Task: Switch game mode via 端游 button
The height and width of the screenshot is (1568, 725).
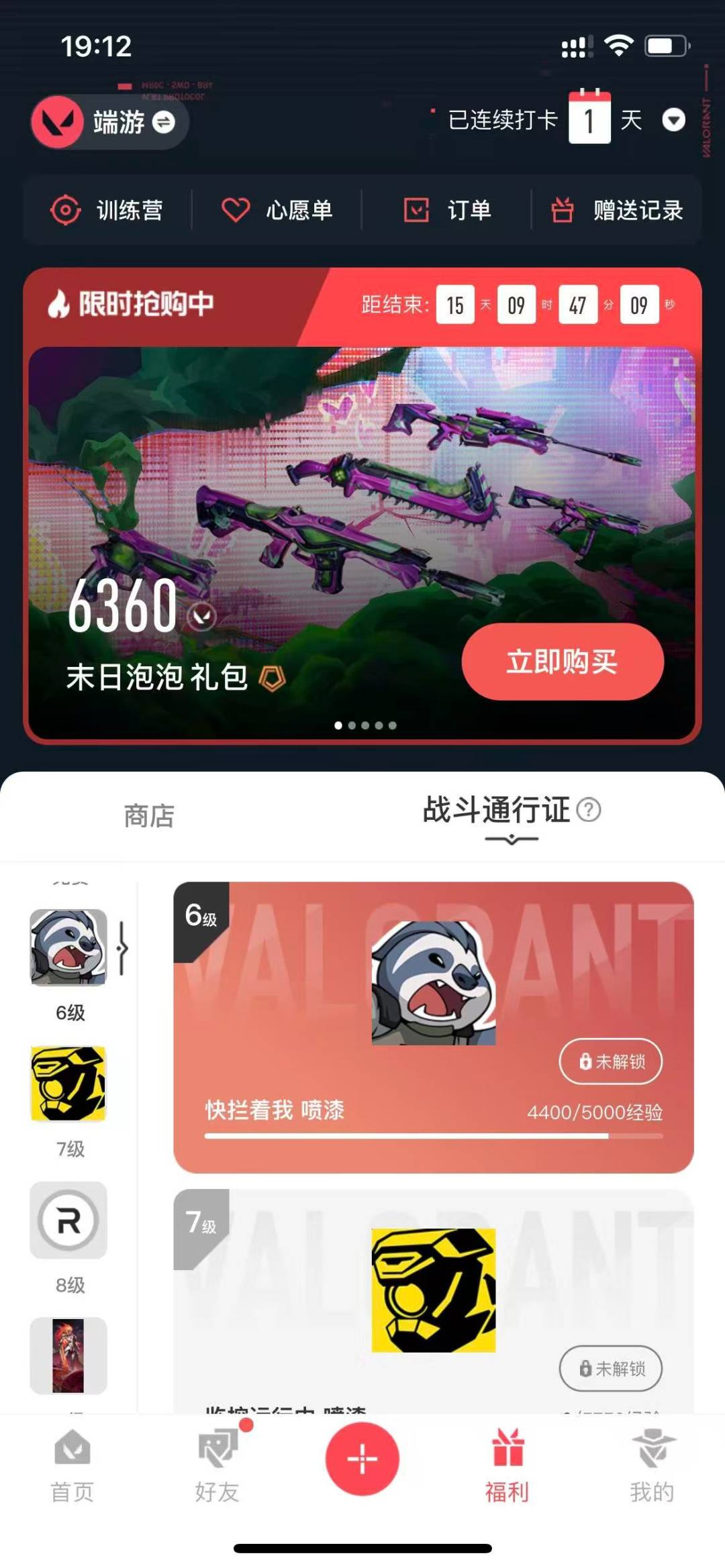Action: coord(109,122)
